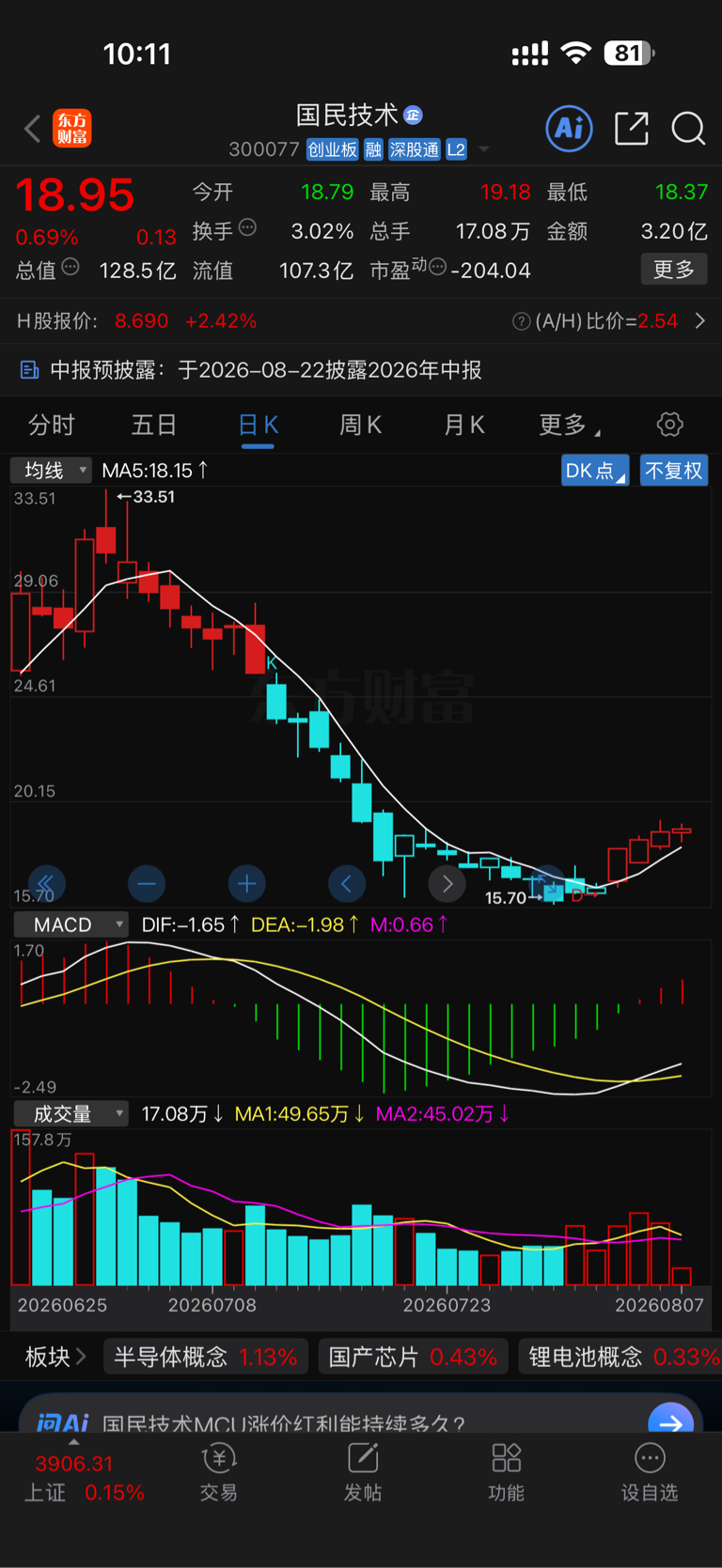Image resolution: width=722 pixels, height=1568 pixels.
Task: Toggle DK点 signal button
Action: [x=595, y=470]
